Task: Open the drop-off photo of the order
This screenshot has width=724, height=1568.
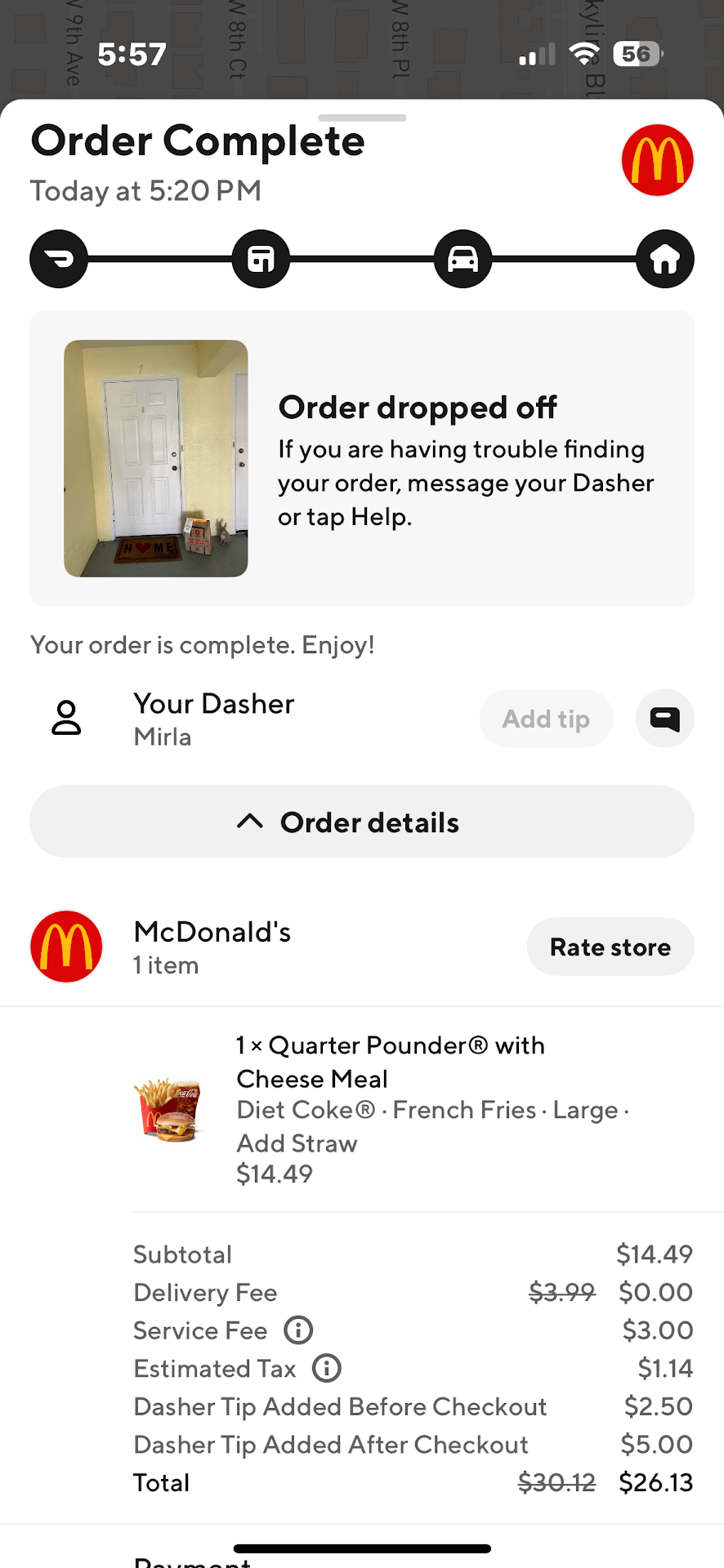Action: pos(156,458)
